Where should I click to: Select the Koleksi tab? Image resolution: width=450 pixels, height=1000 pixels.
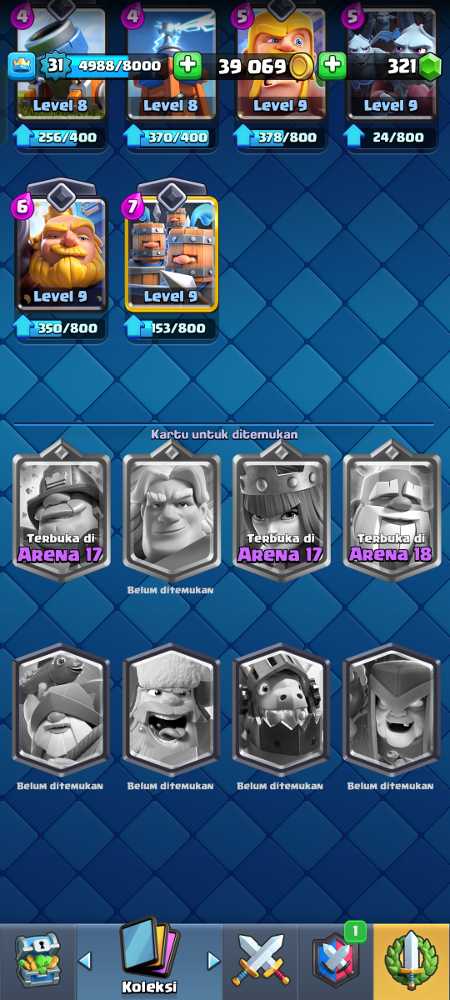[x=149, y=957]
